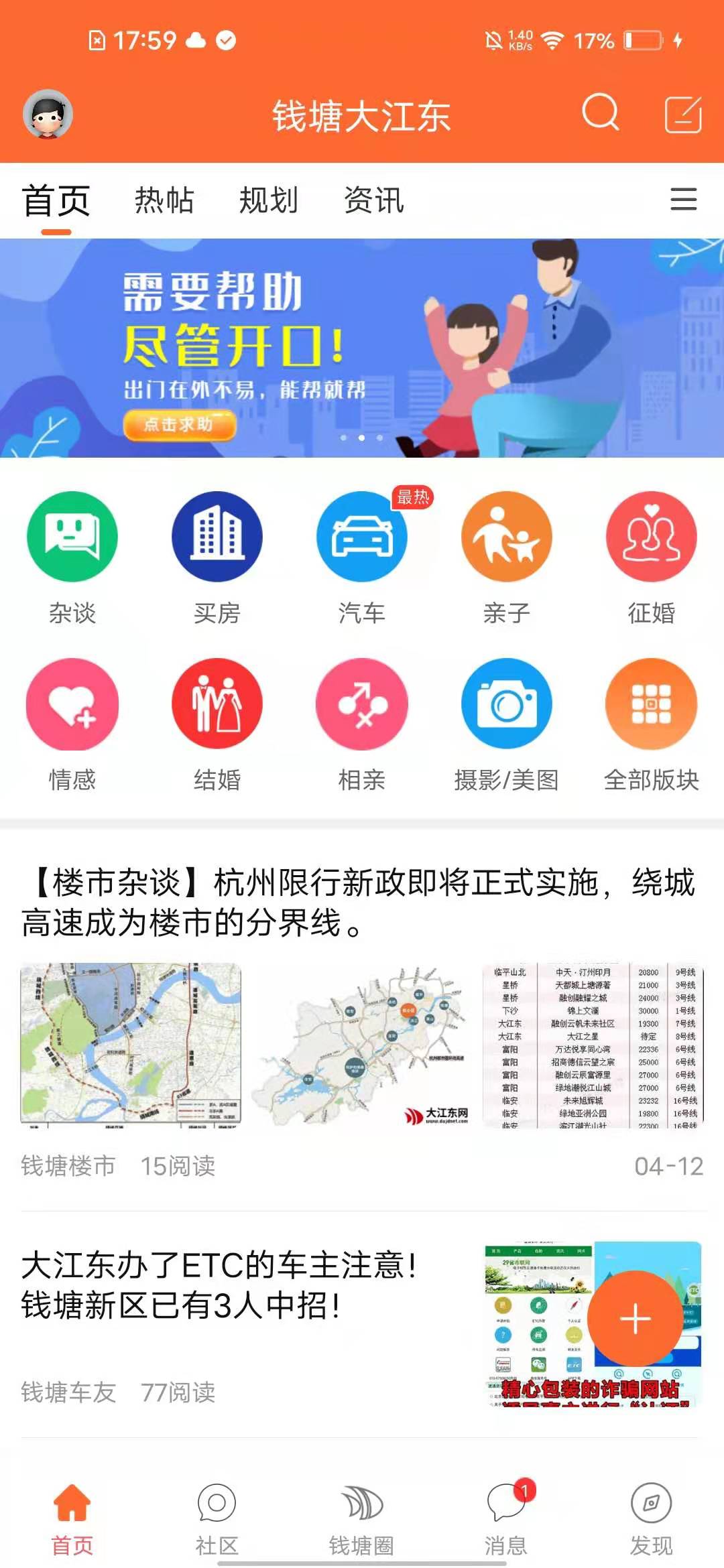Open the 需要帮助 banner

coord(362,348)
